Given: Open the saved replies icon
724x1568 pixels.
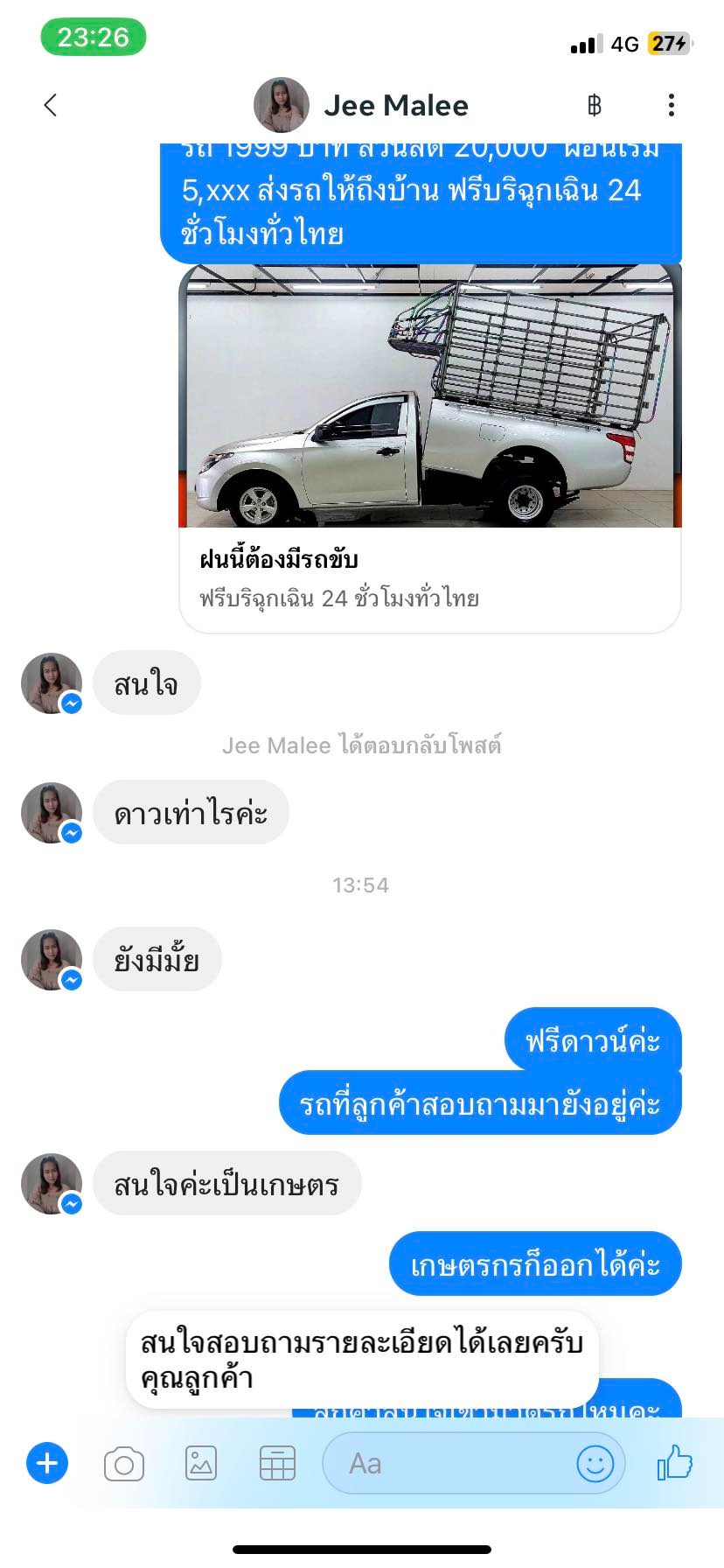Looking at the screenshot, I should 277,1463.
